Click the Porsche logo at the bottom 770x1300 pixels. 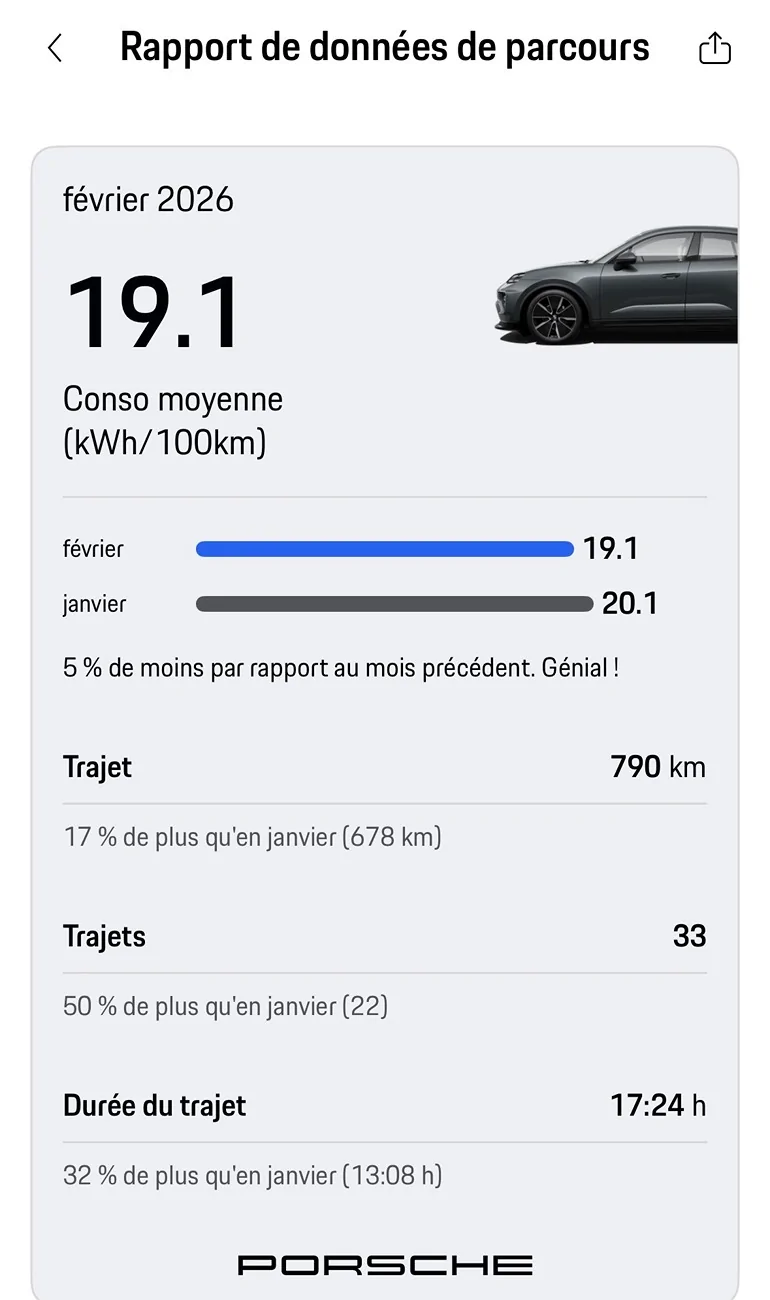[x=384, y=1264]
